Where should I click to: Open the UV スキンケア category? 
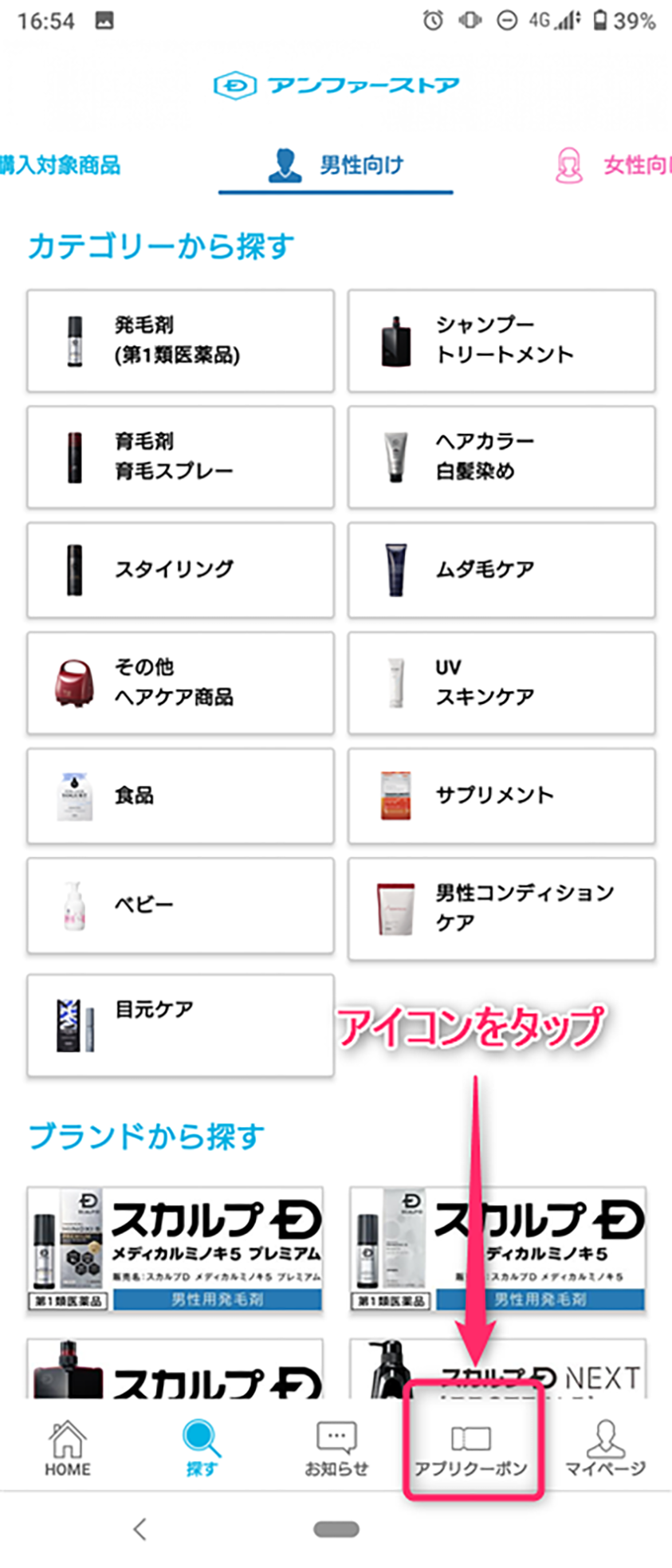[x=501, y=682]
